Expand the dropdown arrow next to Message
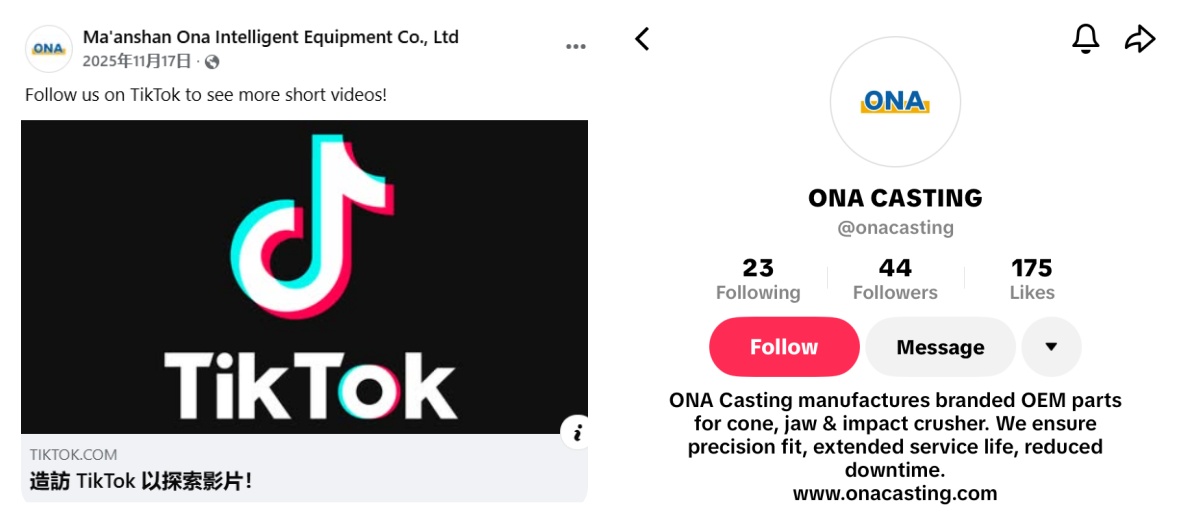This screenshot has height=530, width=1200. (x=1051, y=347)
